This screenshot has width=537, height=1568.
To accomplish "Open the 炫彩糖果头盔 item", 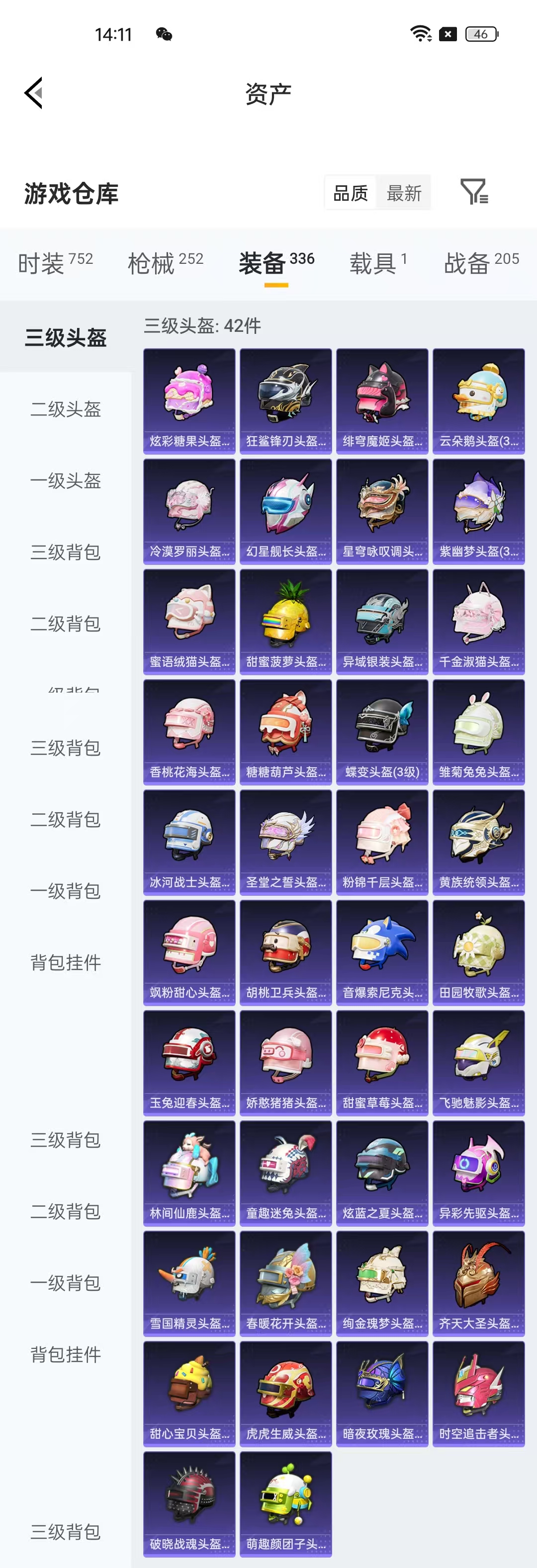I will 189,401.
